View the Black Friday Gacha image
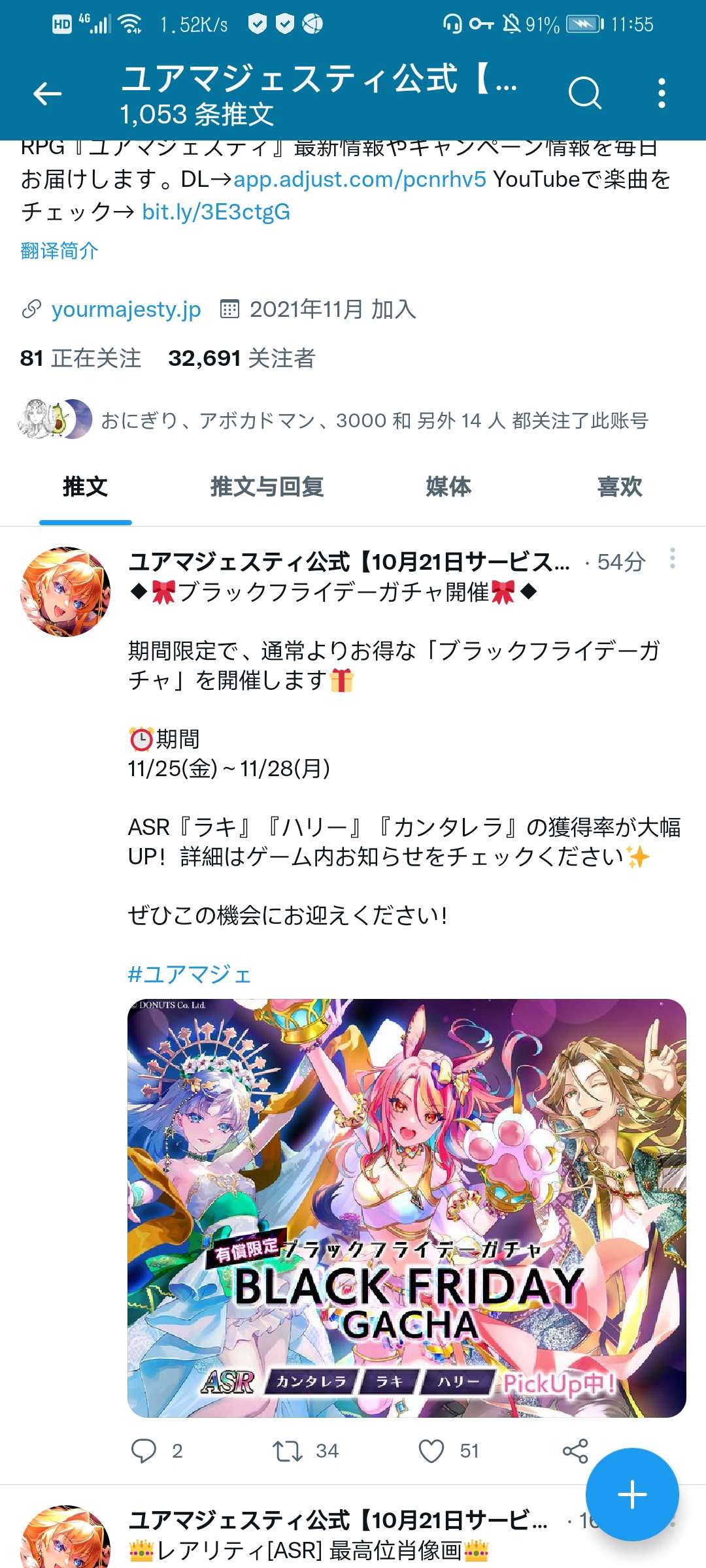 [407, 1207]
